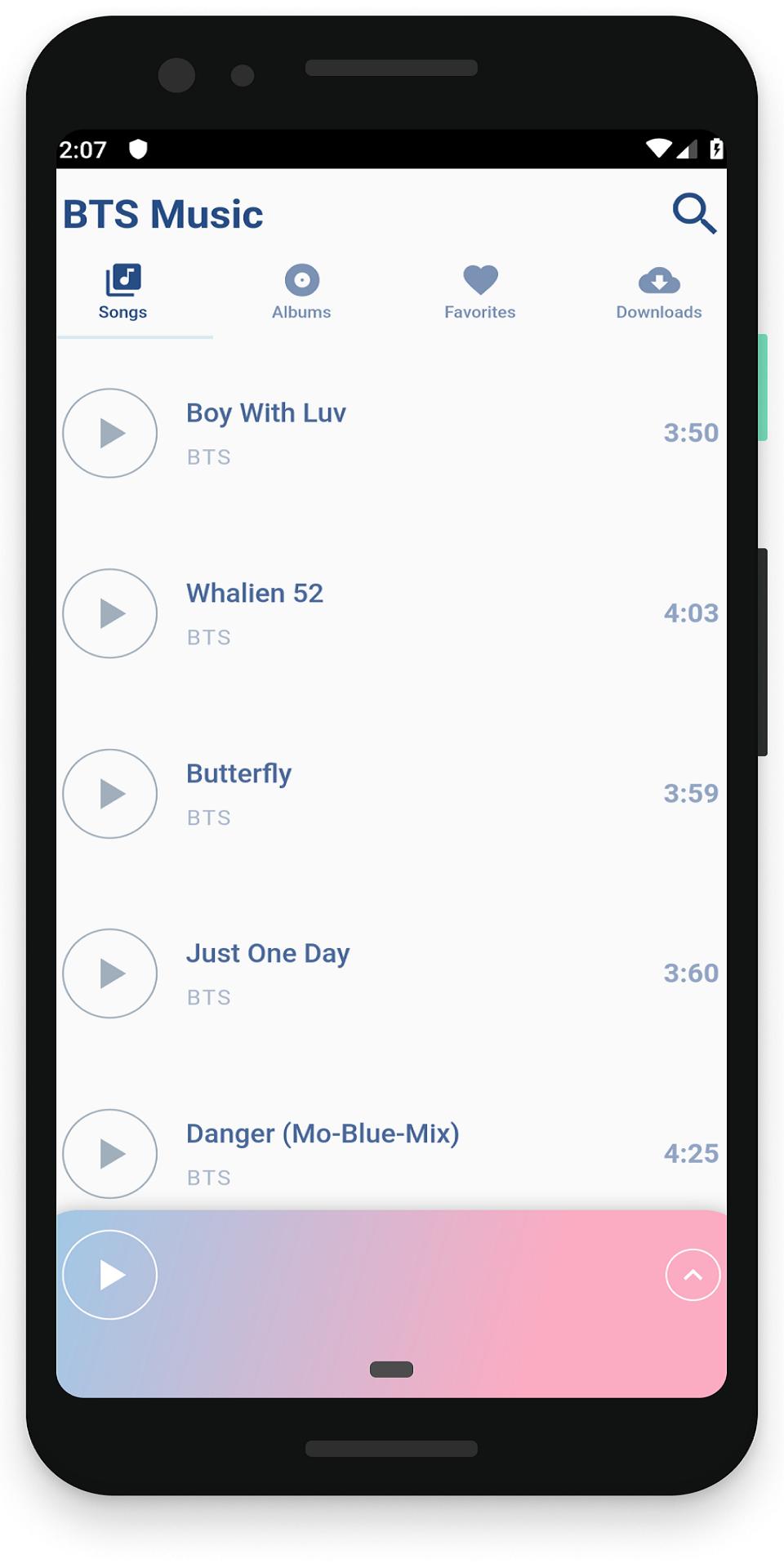Start playing Butterfly
Image resolution: width=784 pixels, height=1568 pixels.
click(110, 794)
